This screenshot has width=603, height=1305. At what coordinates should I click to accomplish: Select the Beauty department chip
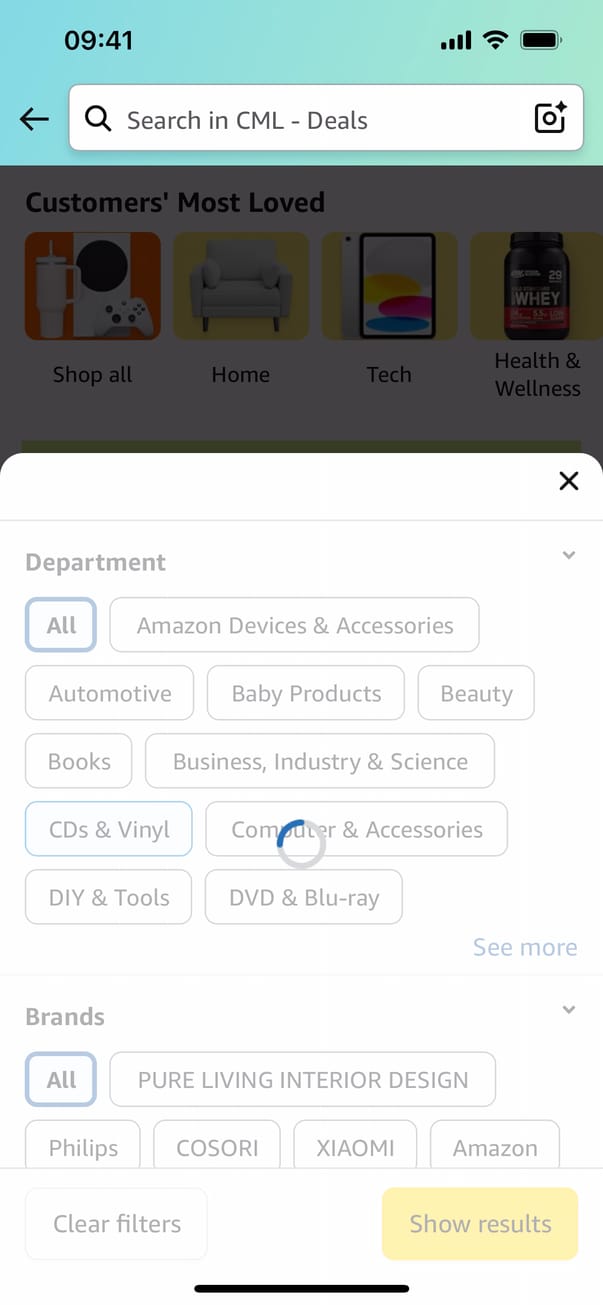pyautogui.click(x=476, y=694)
